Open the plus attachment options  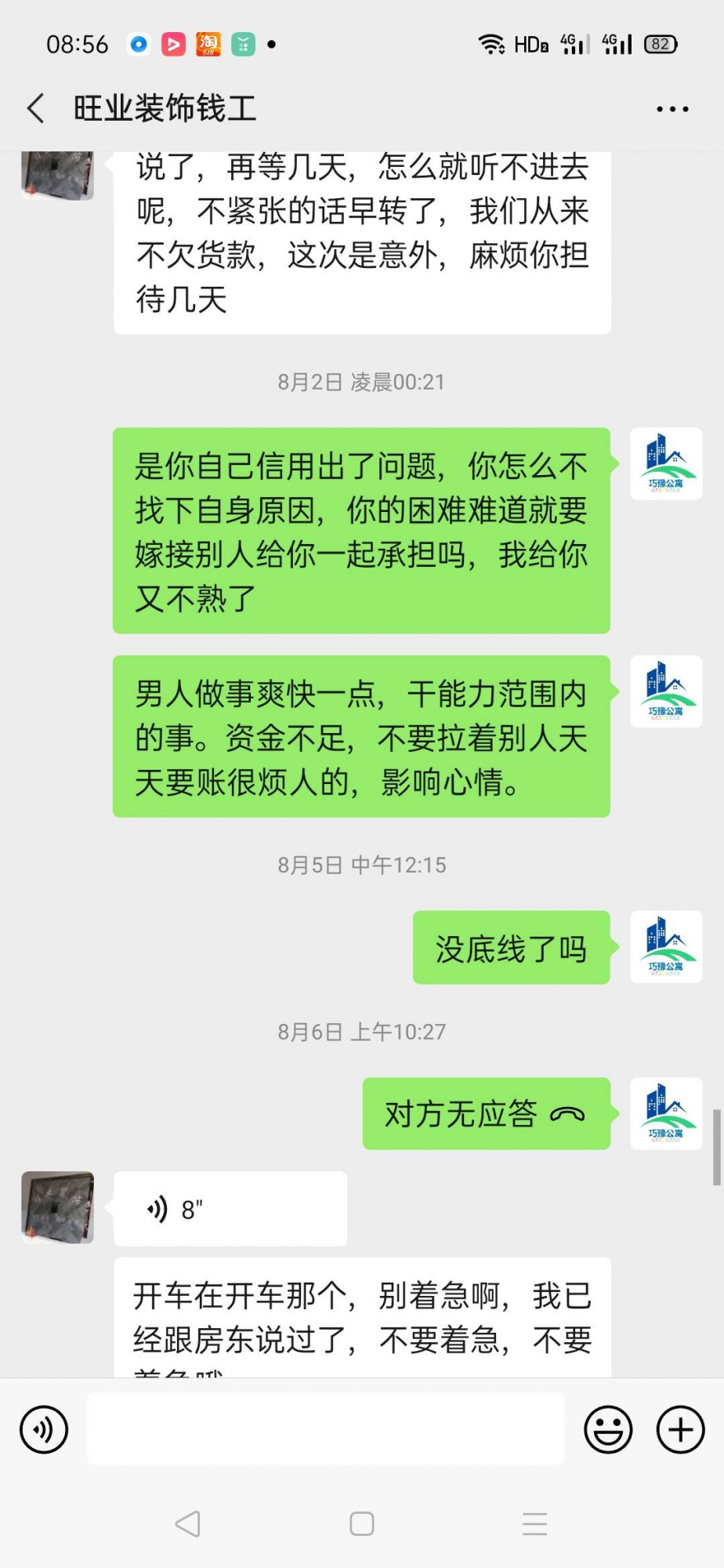[680, 1429]
